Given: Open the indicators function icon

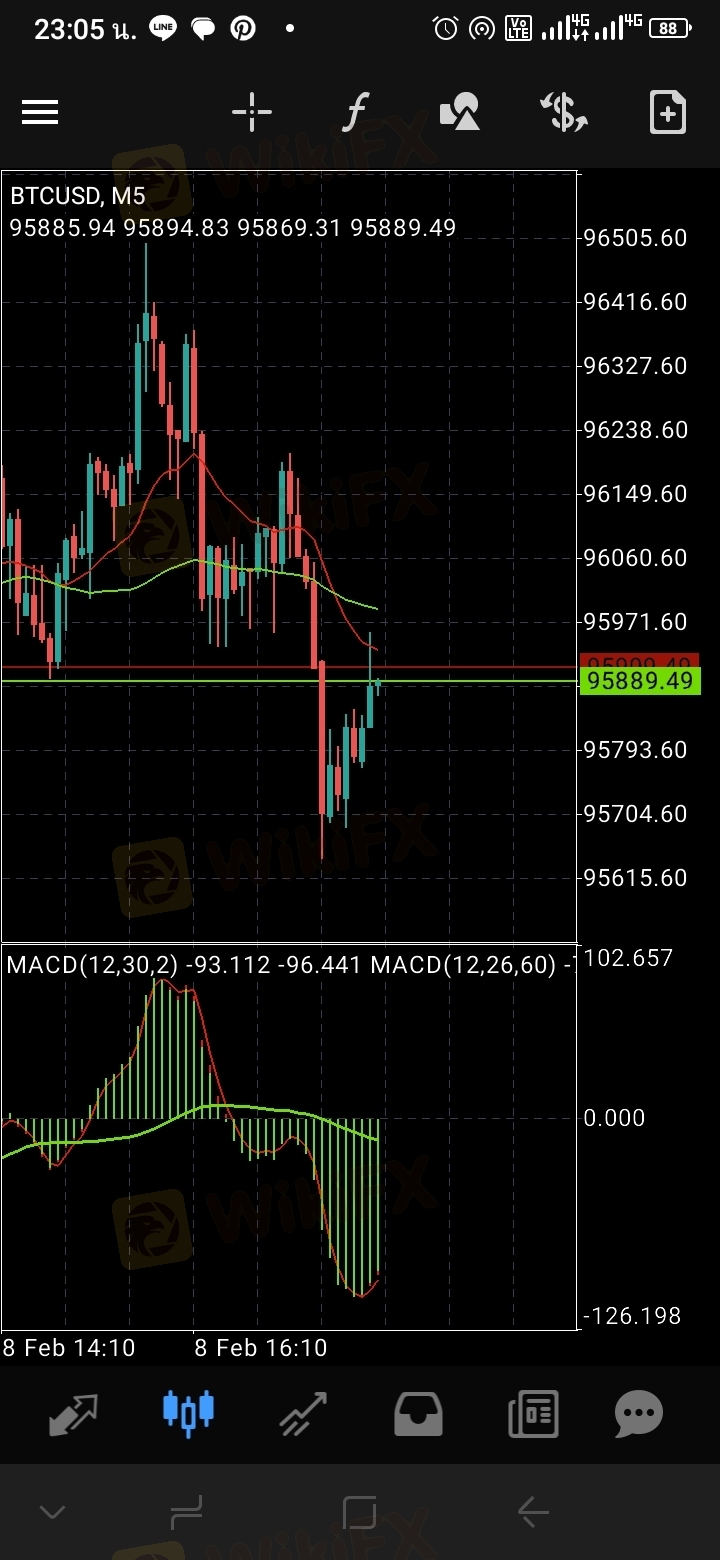Looking at the screenshot, I should tap(355, 112).
